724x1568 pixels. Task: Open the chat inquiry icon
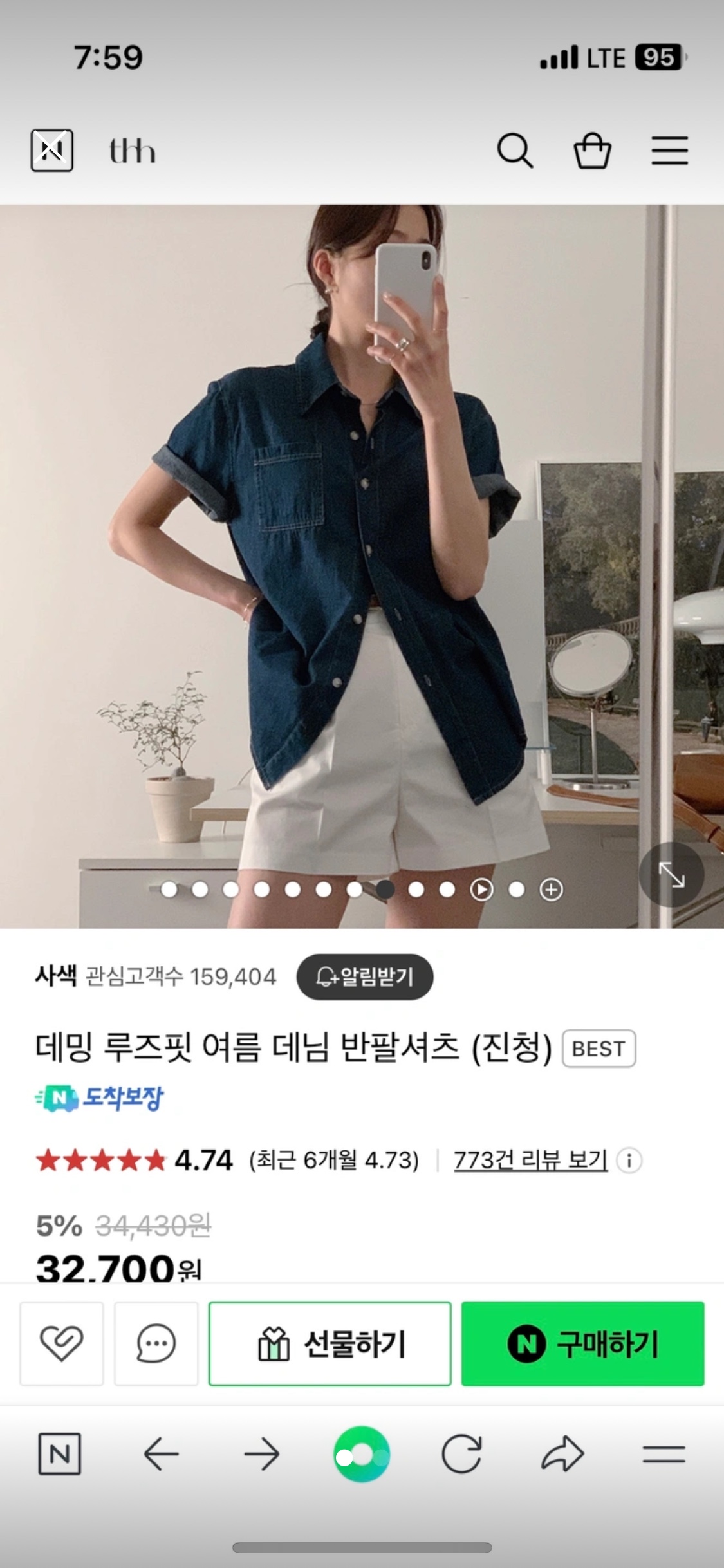156,1343
